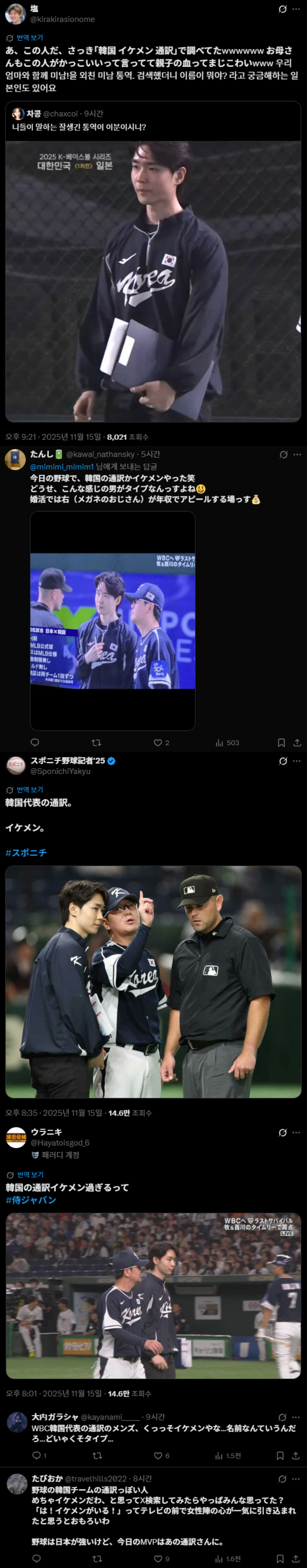Reply to 大内ガラシャ's post
The height and width of the screenshot is (1568, 307).
pos(36,1455)
